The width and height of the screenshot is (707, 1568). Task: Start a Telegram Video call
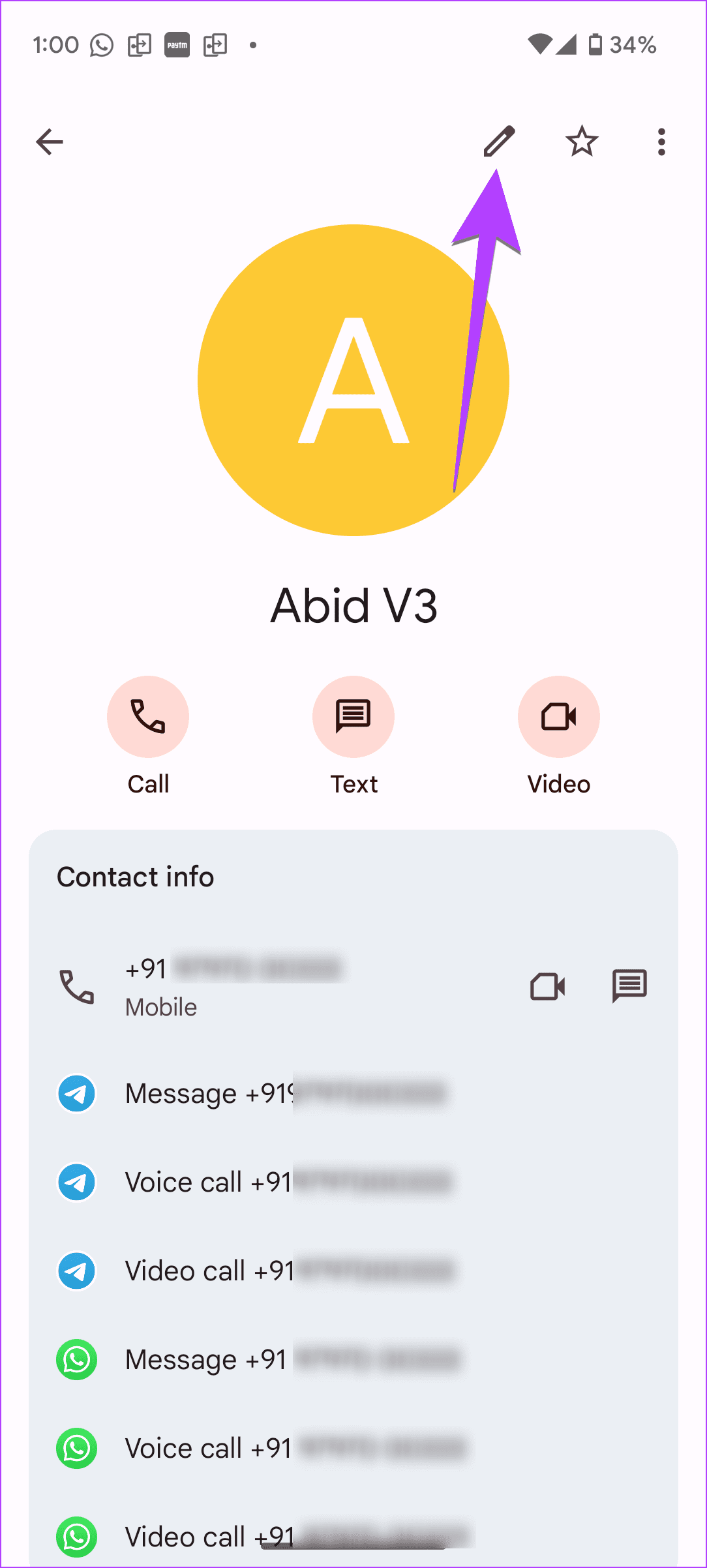coord(261,1271)
